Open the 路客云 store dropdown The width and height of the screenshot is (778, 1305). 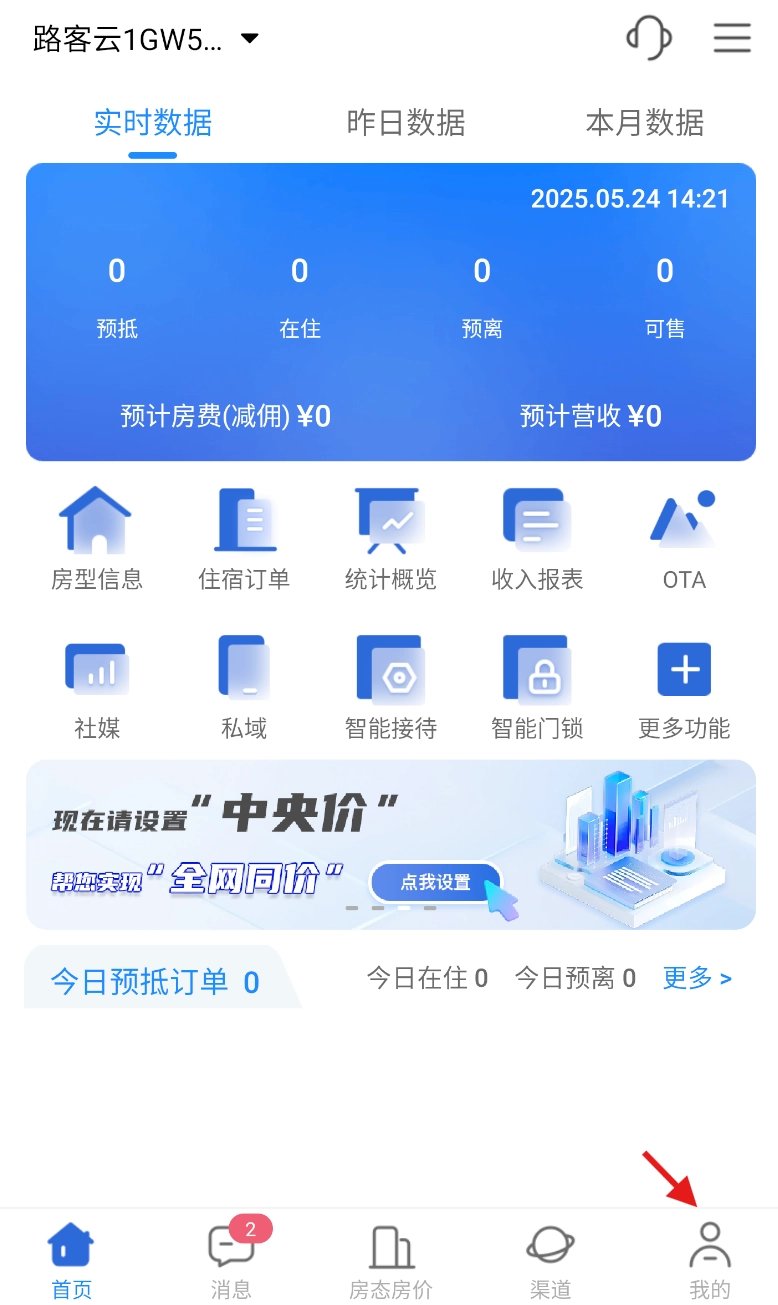coord(146,40)
